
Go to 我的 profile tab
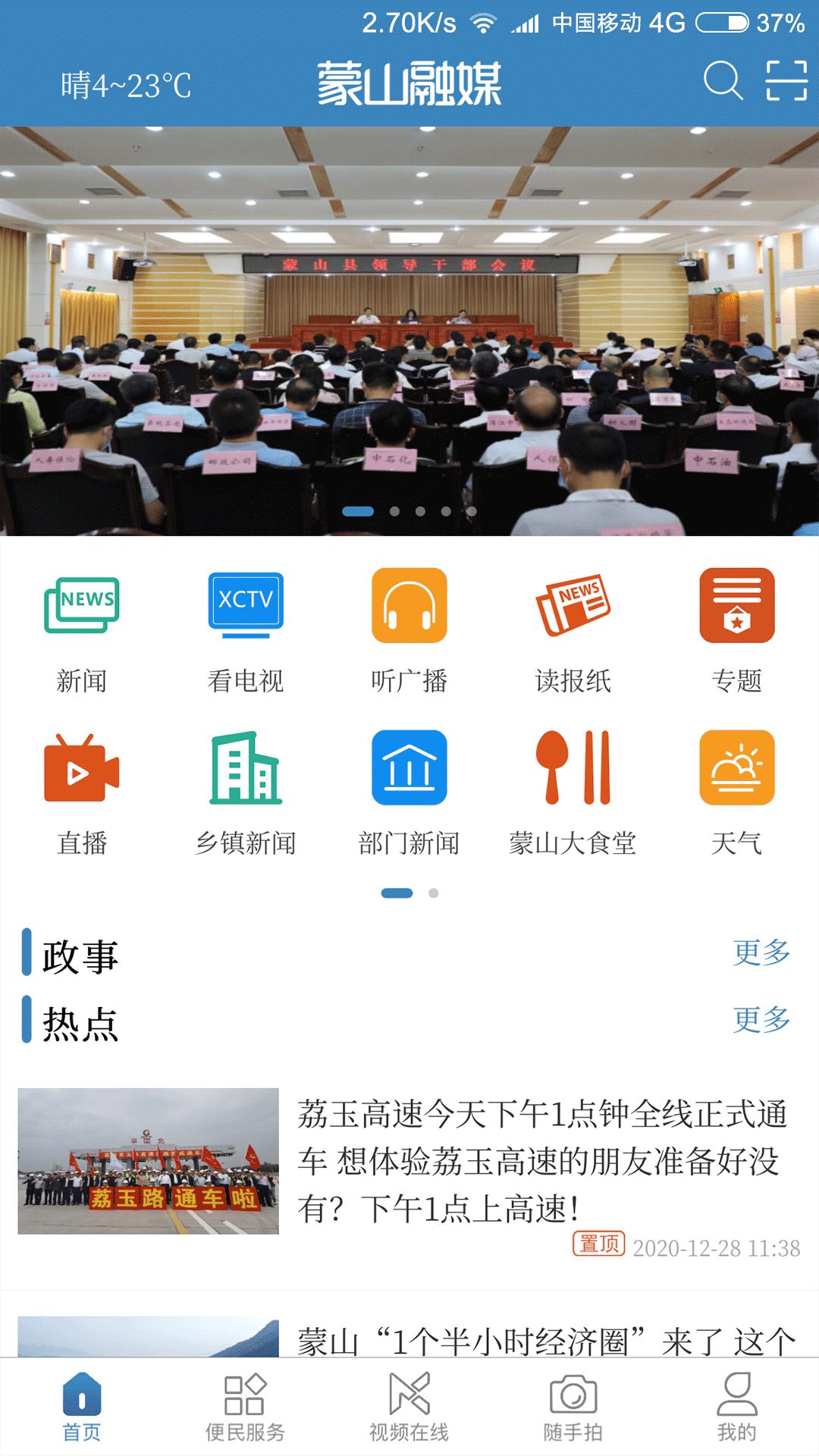click(x=737, y=1403)
